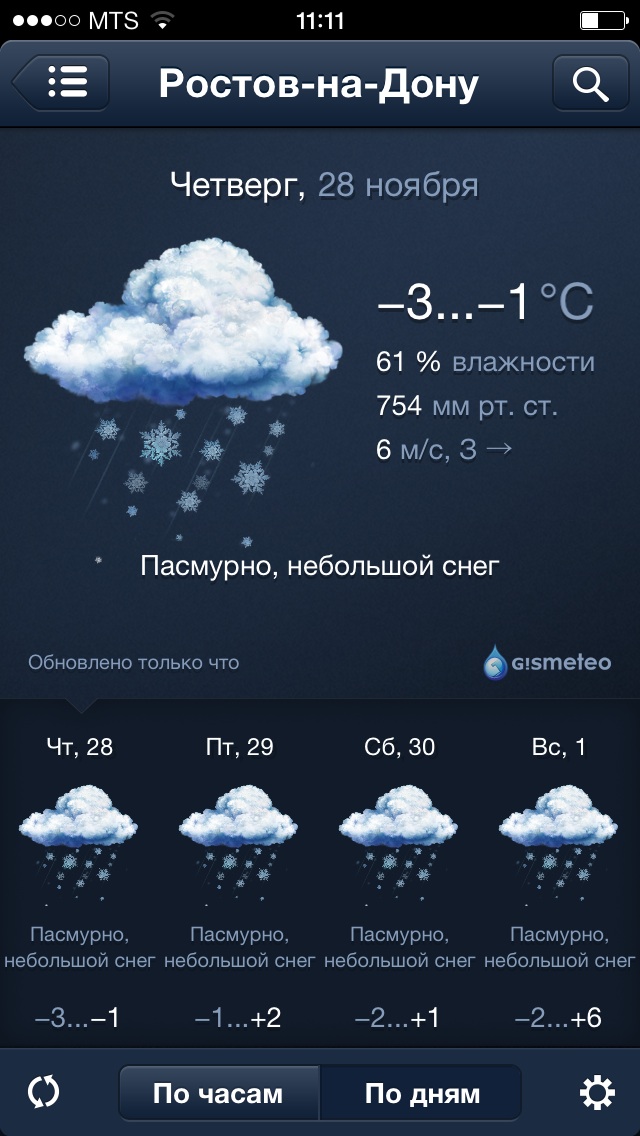This screenshot has height=1136, width=640.
Task: Open the city list menu
Action: point(62,83)
